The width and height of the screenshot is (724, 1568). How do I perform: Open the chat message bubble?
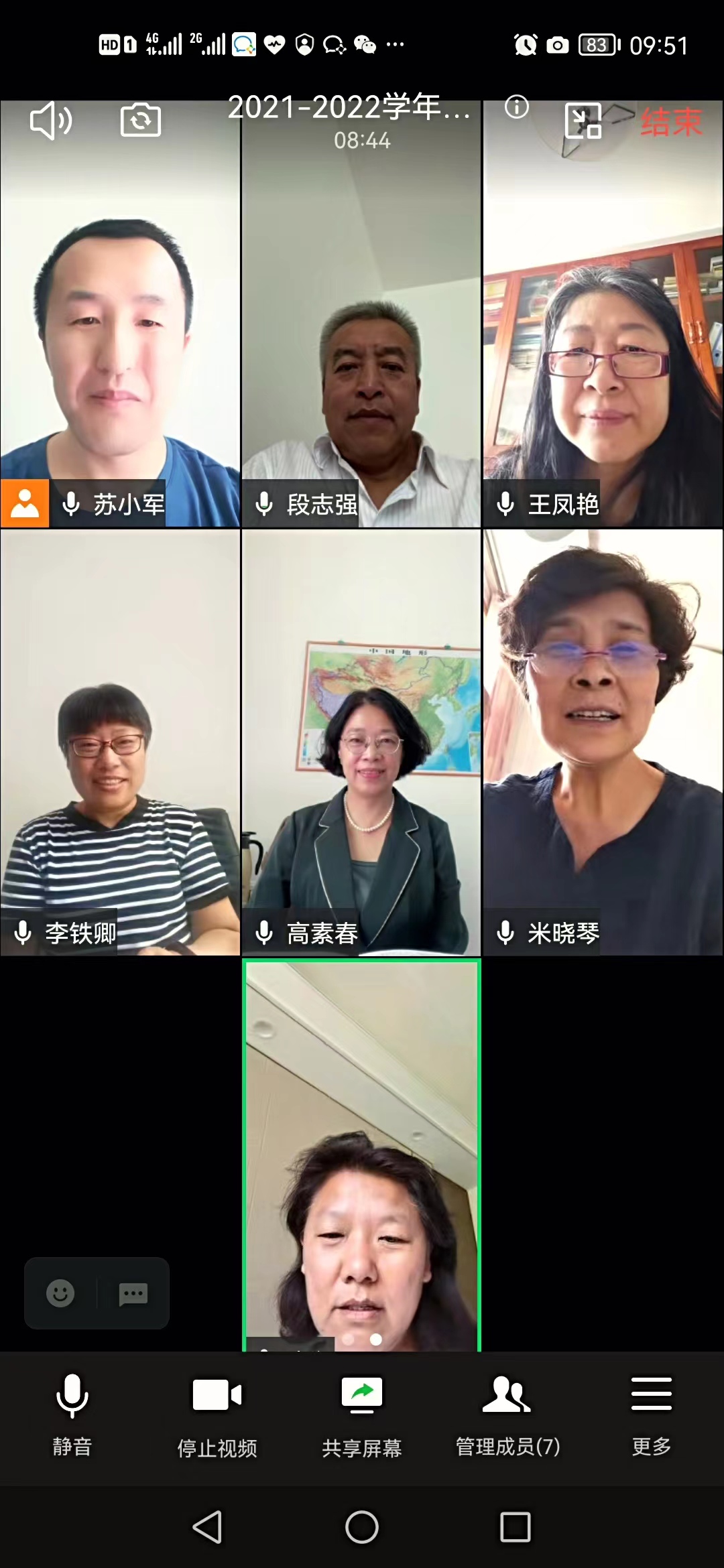(x=133, y=1294)
